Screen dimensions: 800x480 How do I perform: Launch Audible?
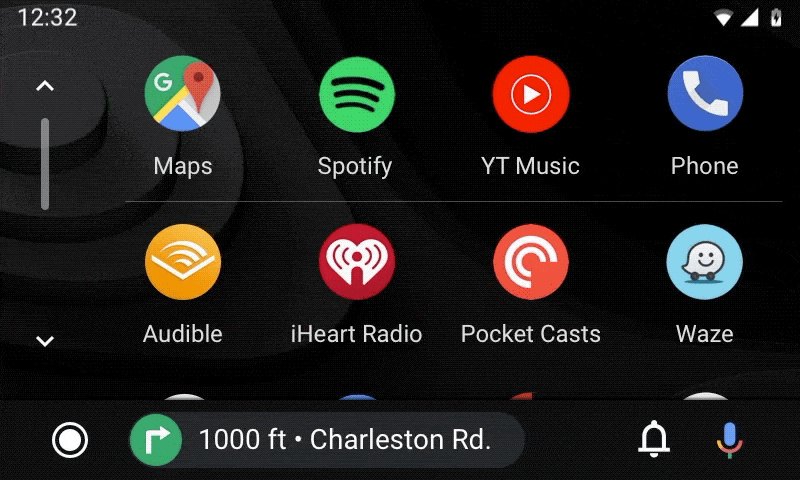(182, 262)
